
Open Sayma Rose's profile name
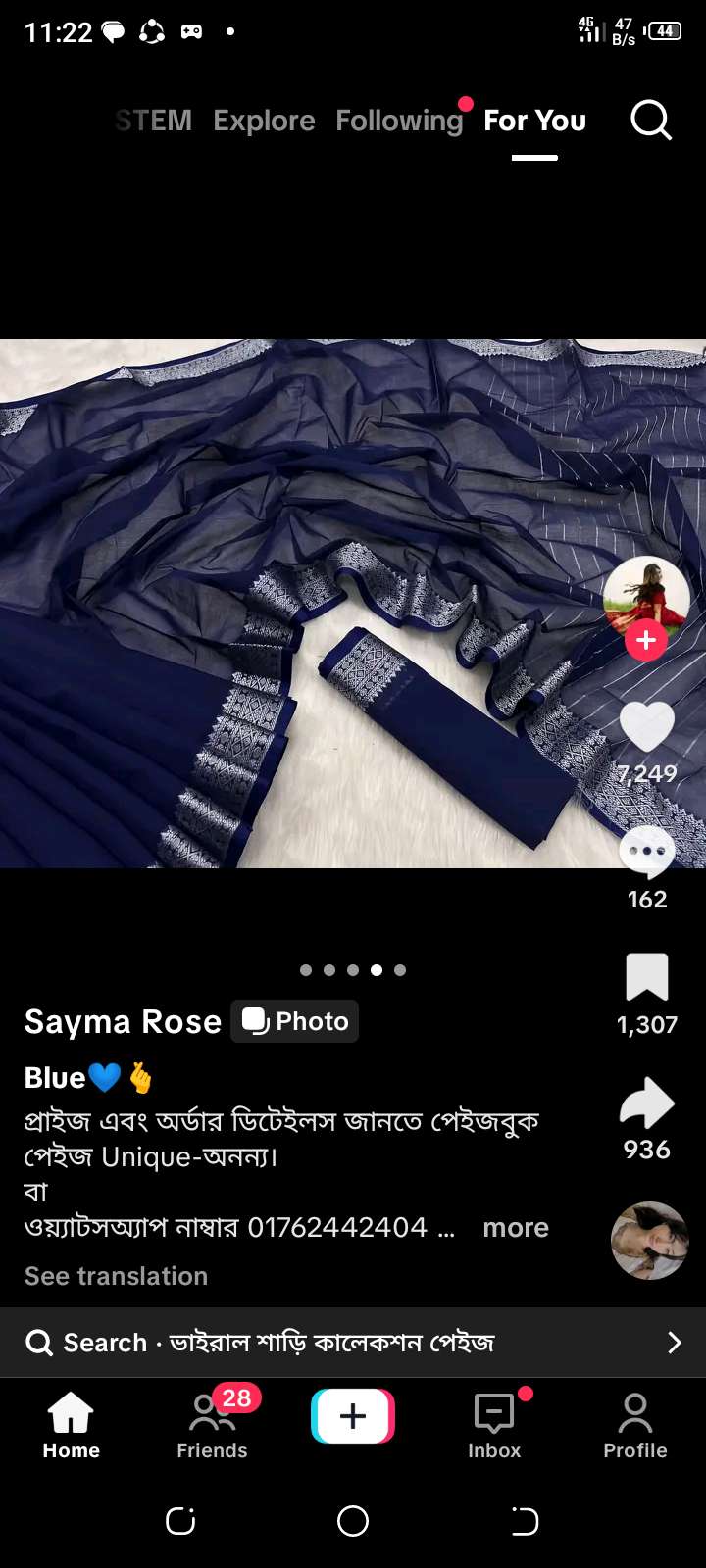123,1021
